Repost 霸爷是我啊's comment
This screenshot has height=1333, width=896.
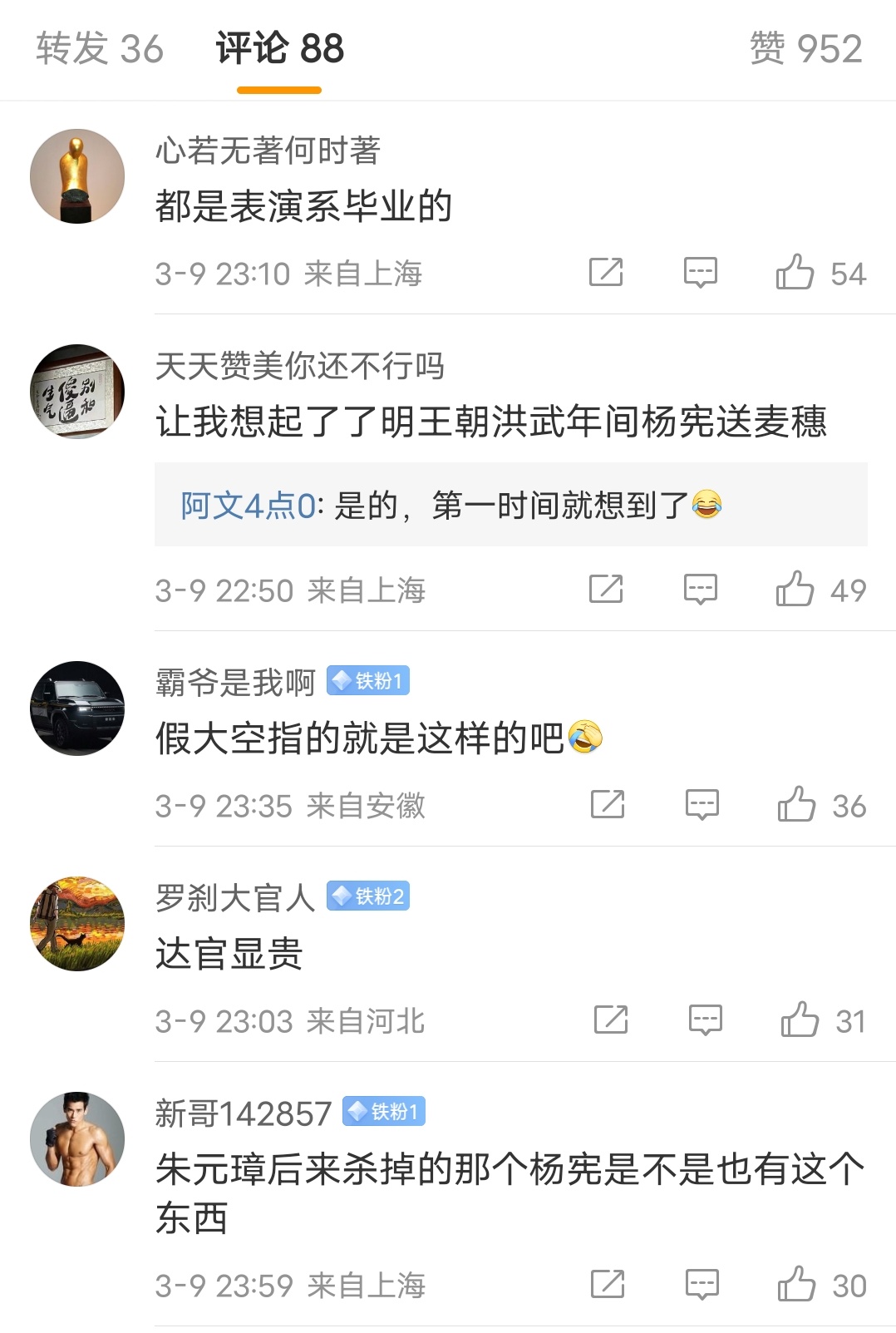point(608,805)
